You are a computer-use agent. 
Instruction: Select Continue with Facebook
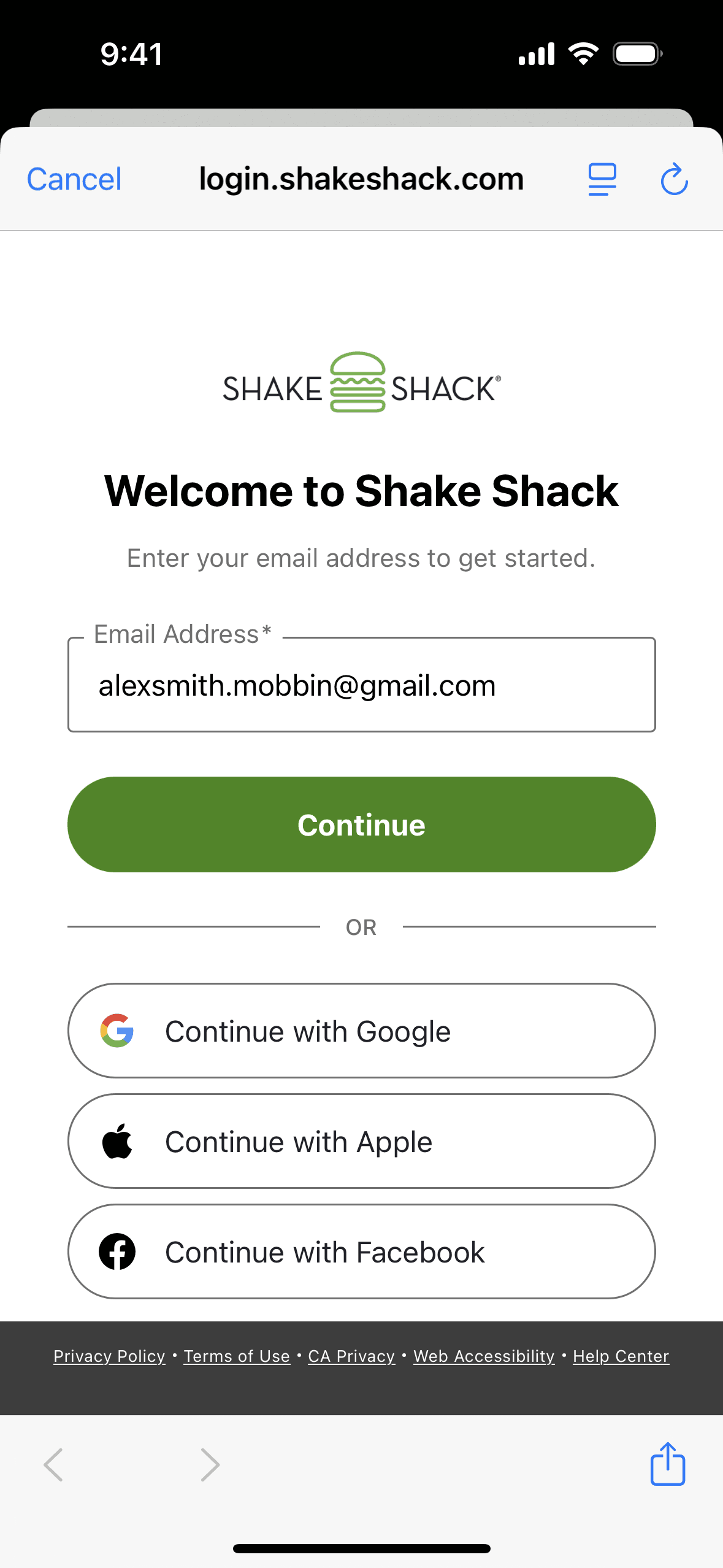pos(361,1251)
